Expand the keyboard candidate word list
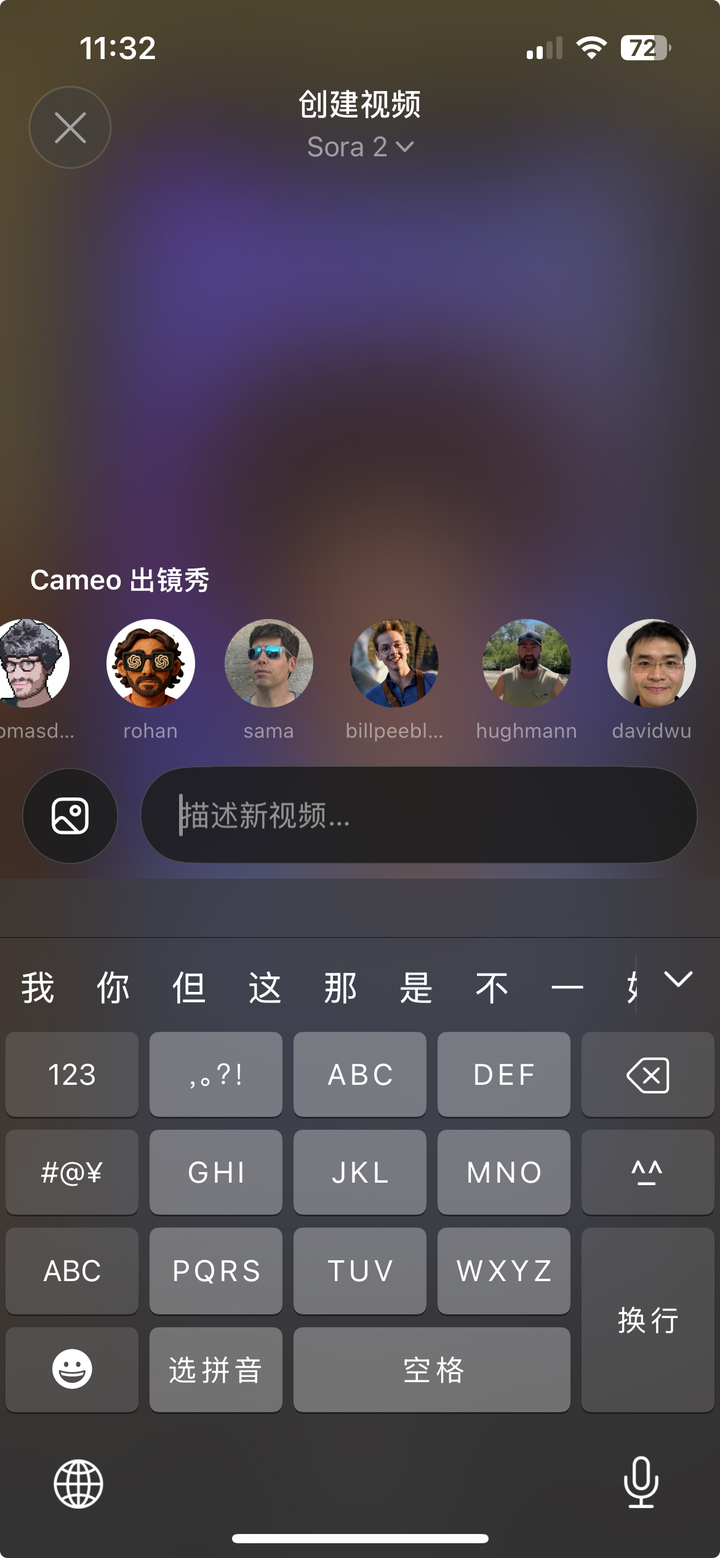 (678, 980)
